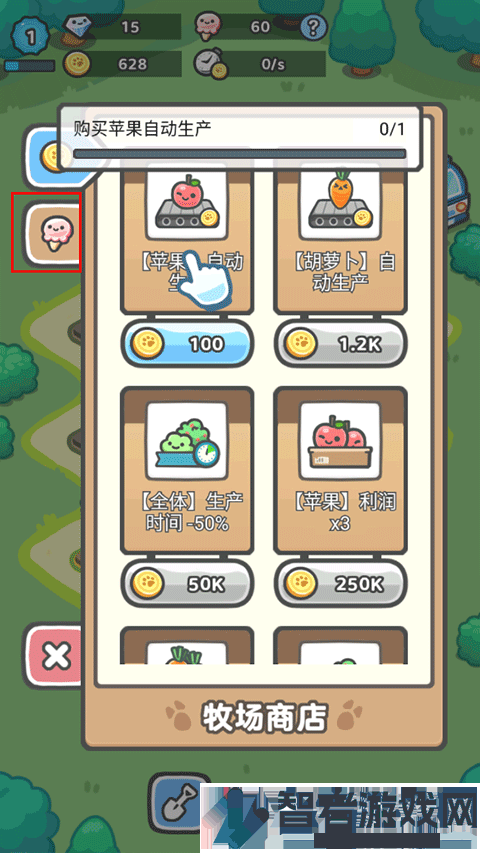Screen dimensions: 480x853
Task: Switch to the ice cream shop tab
Action: [52, 233]
